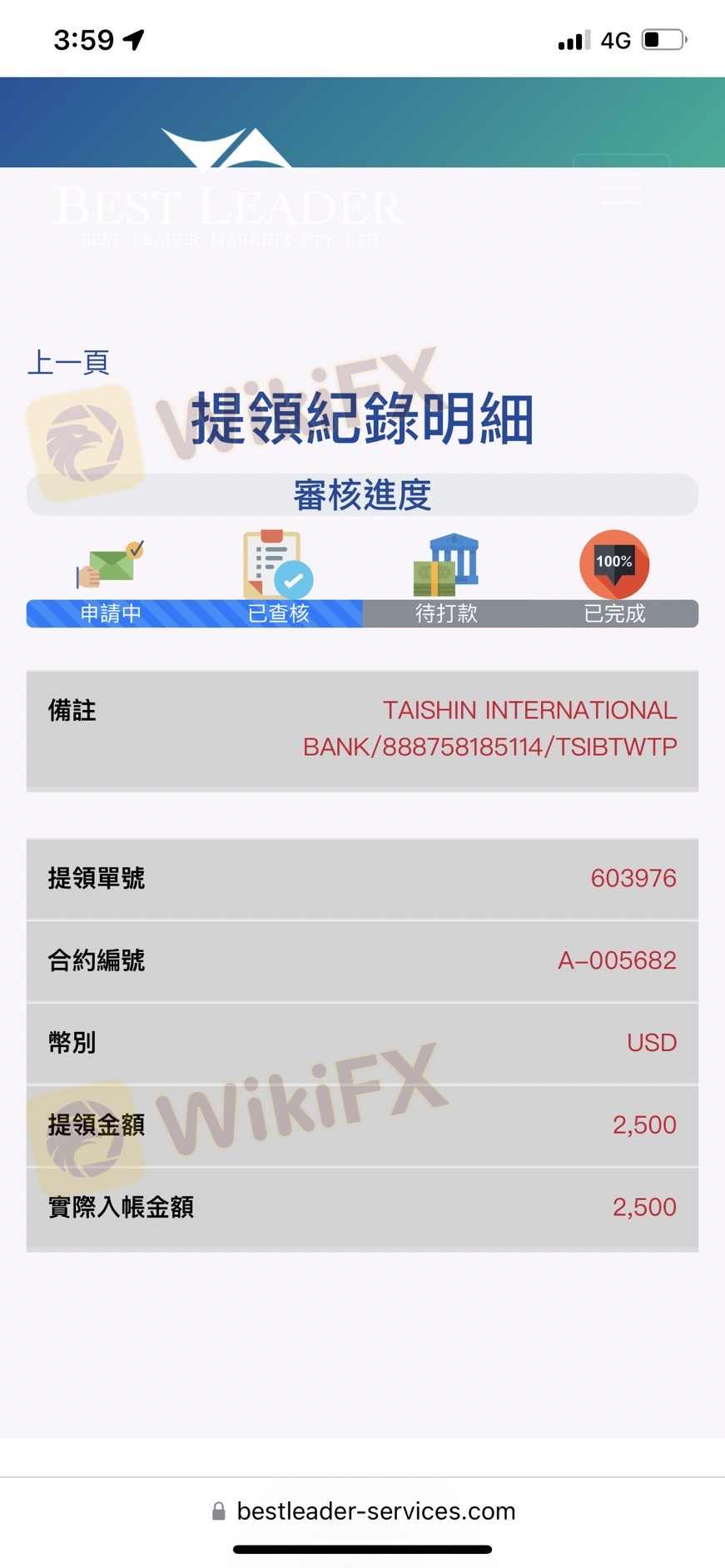Expand the 審核進度 progress header
The width and height of the screenshot is (725, 1568).
[x=362, y=494]
